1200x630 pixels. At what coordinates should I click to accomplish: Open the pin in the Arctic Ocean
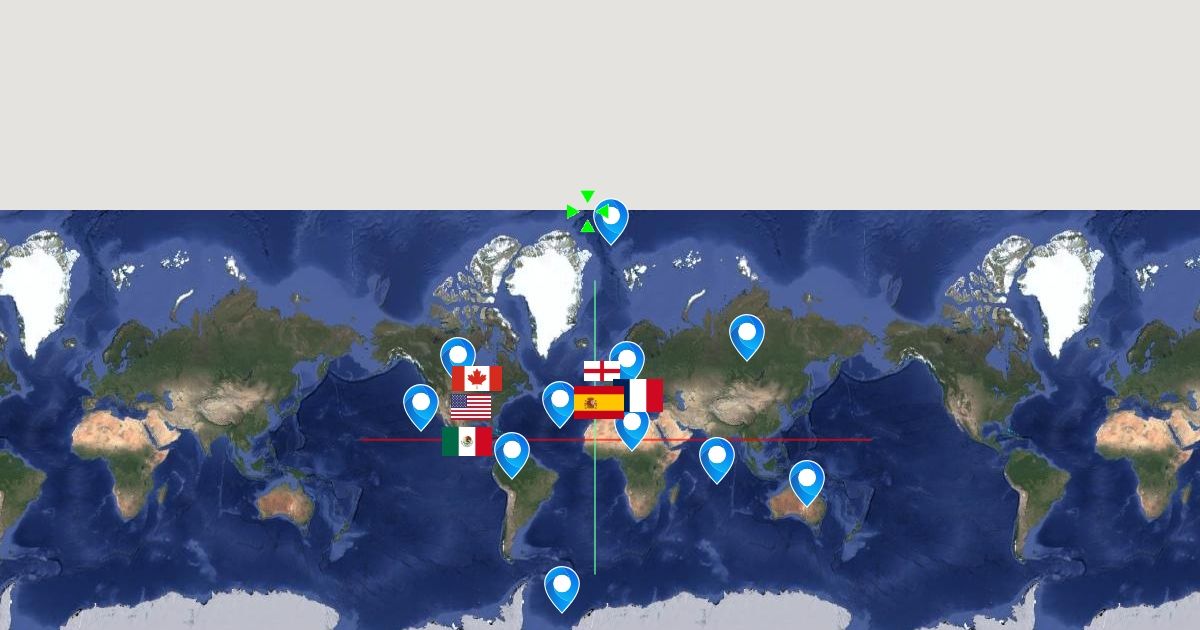click(611, 219)
